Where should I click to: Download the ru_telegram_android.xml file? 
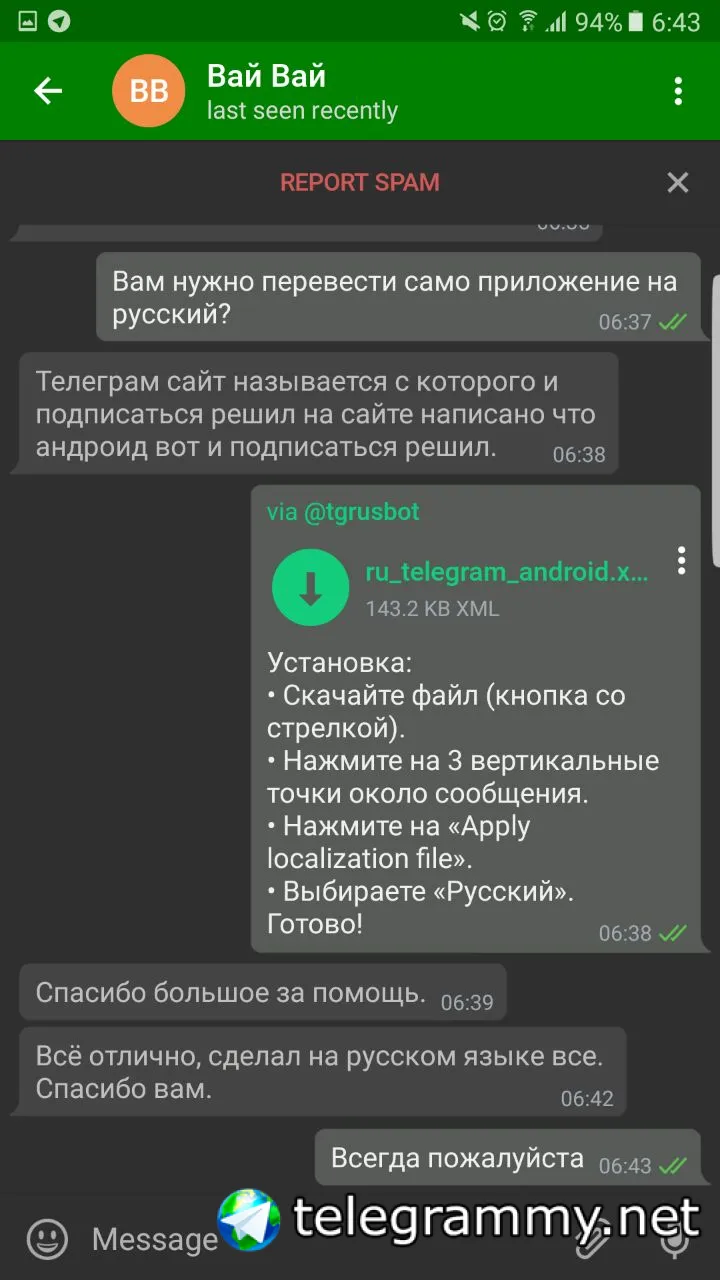coord(310,589)
